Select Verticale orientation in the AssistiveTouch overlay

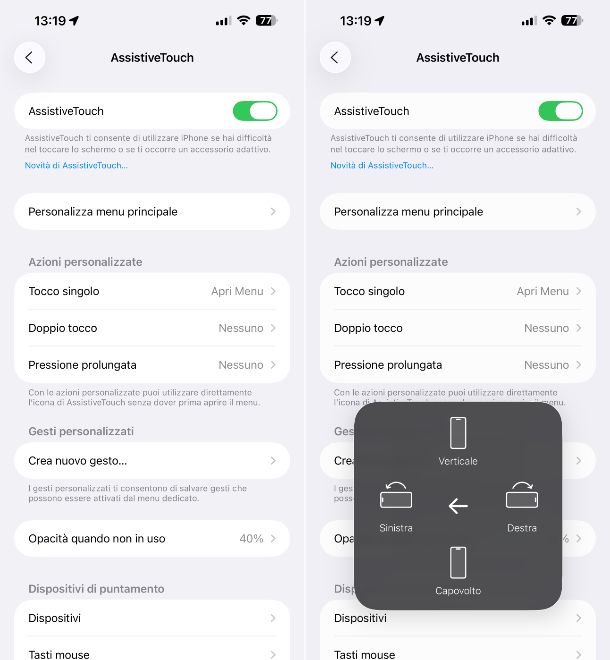click(x=458, y=441)
